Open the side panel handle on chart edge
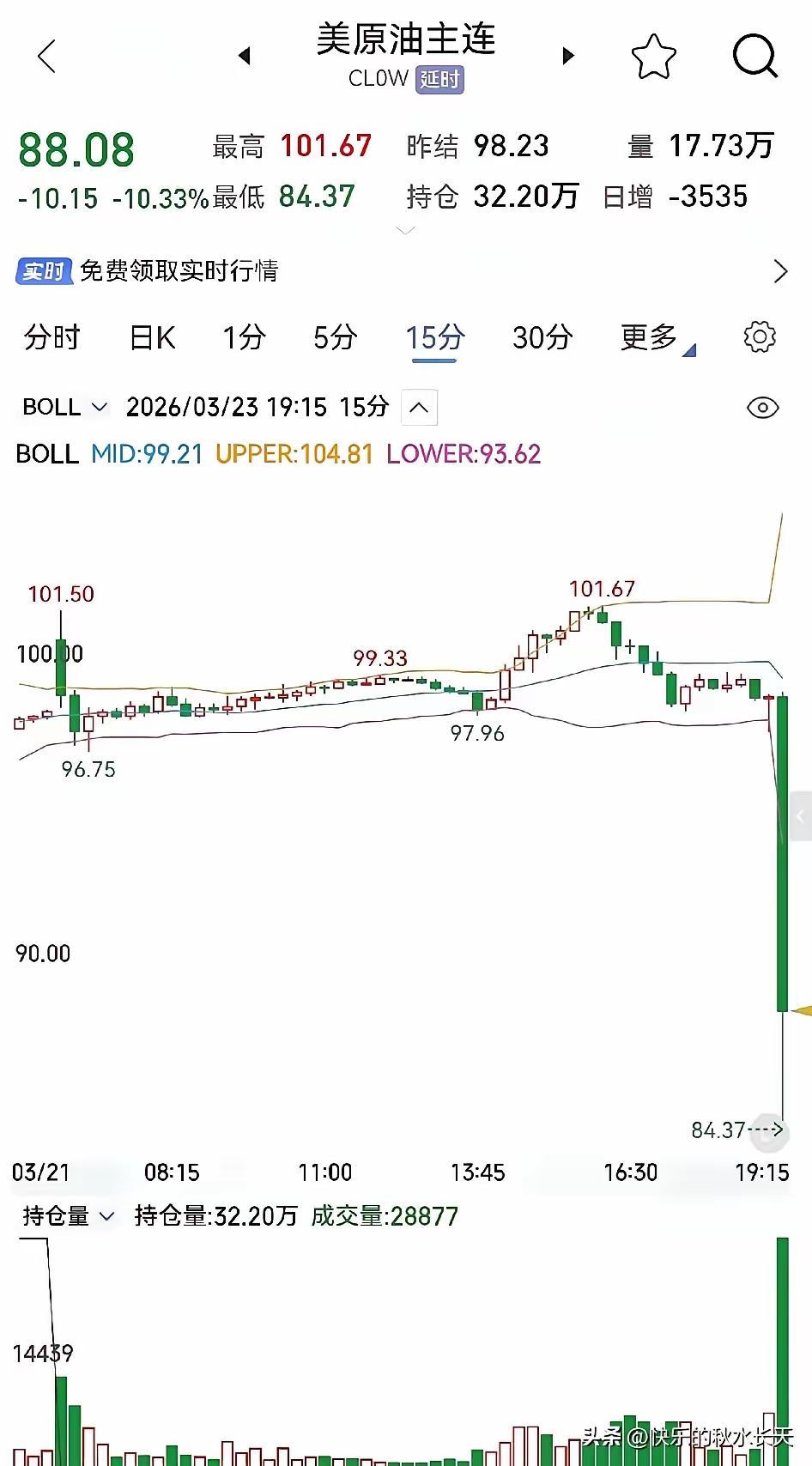 [x=801, y=817]
